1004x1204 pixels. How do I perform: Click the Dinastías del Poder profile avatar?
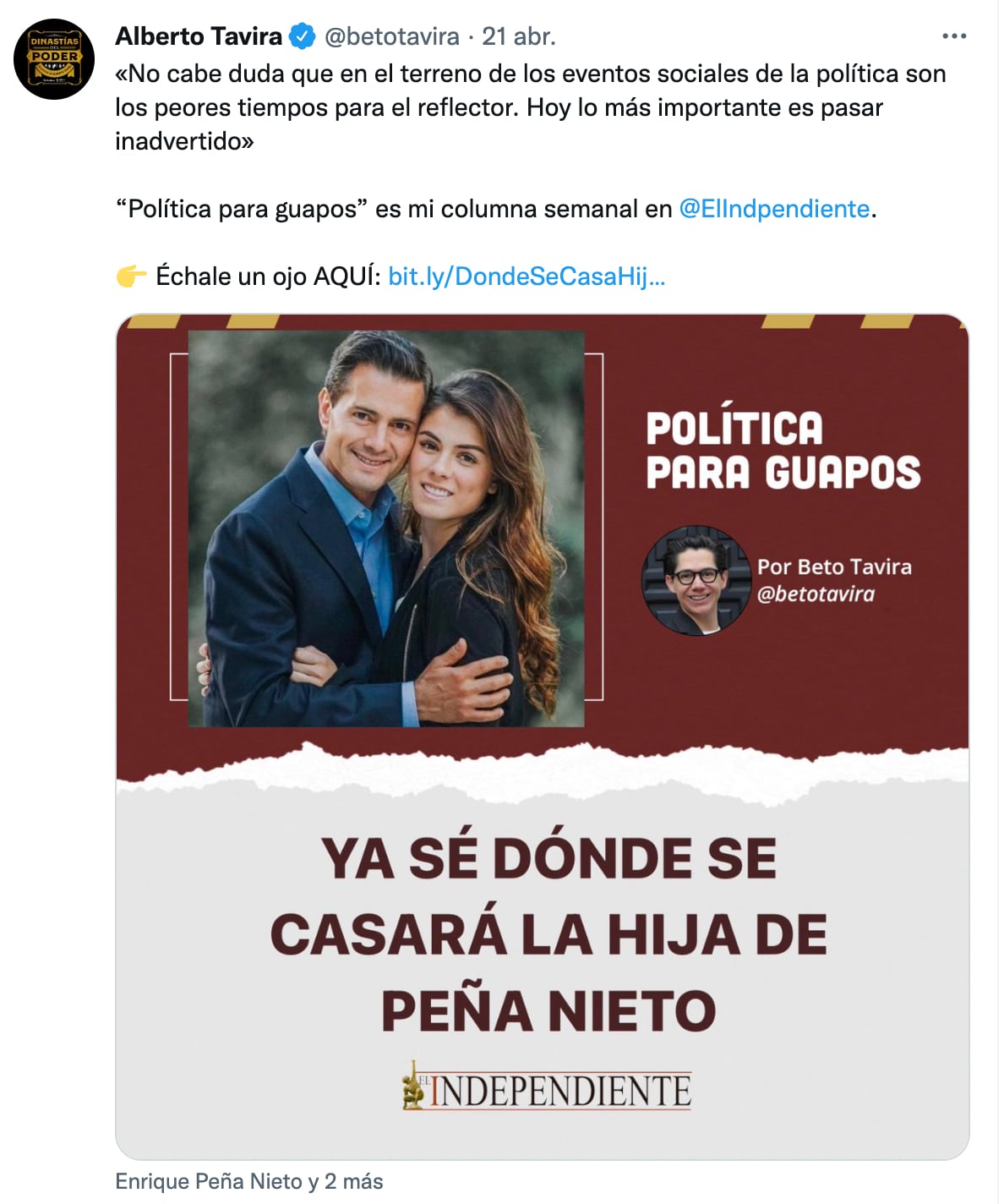[x=52, y=52]
